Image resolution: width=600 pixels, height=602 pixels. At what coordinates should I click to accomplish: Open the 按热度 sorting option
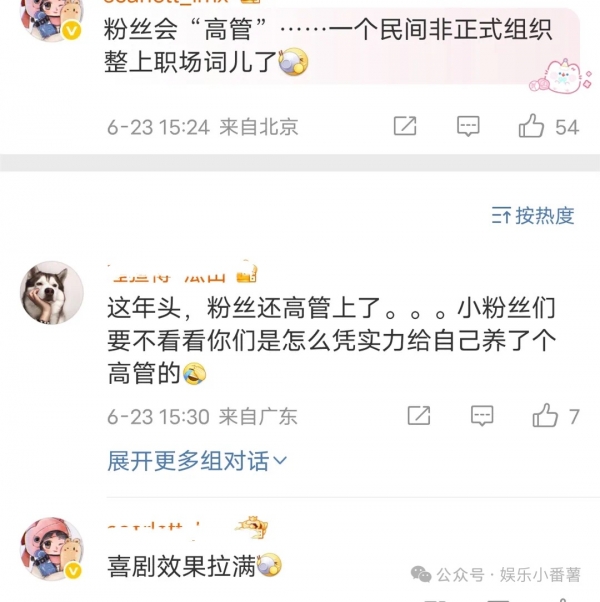tap(533, 215)
